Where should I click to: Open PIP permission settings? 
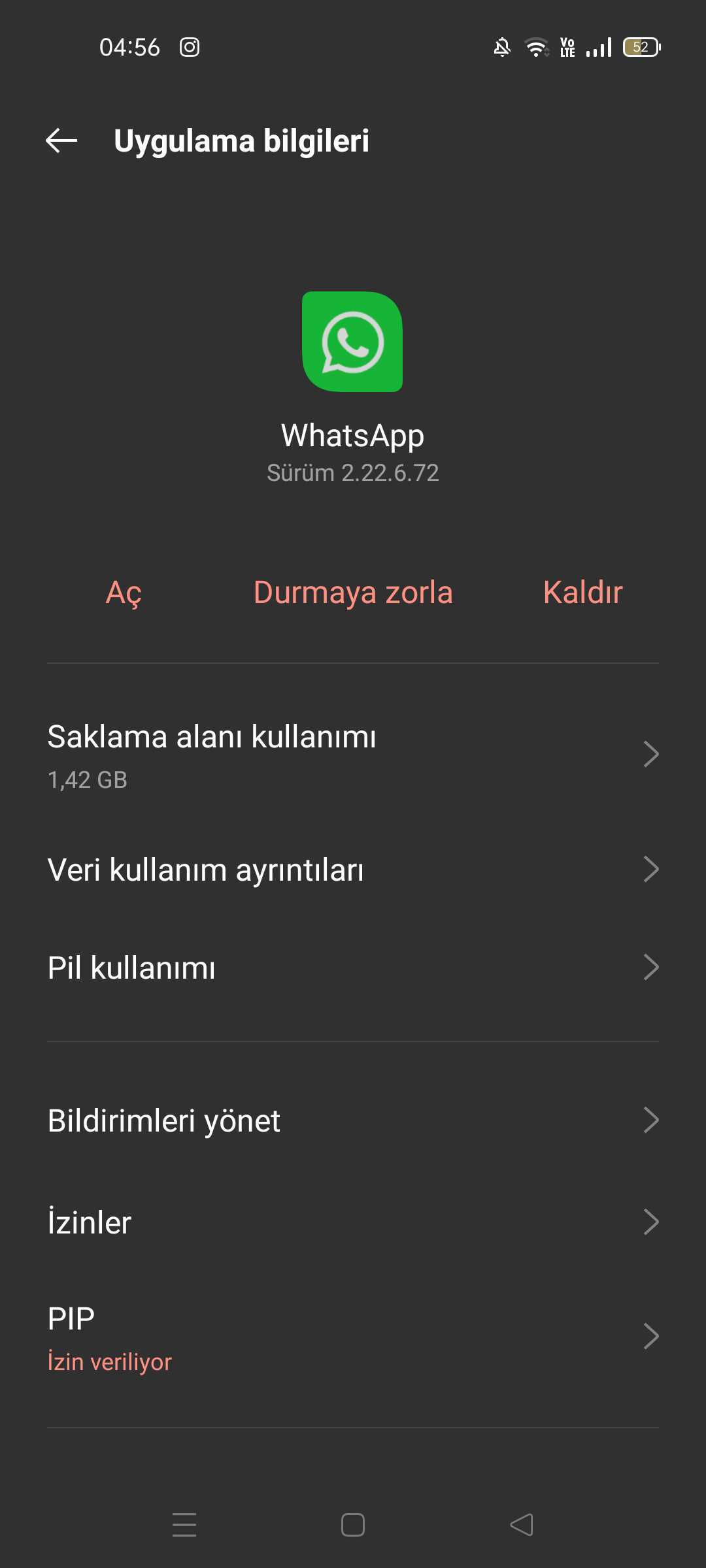tap(353, 1336)
